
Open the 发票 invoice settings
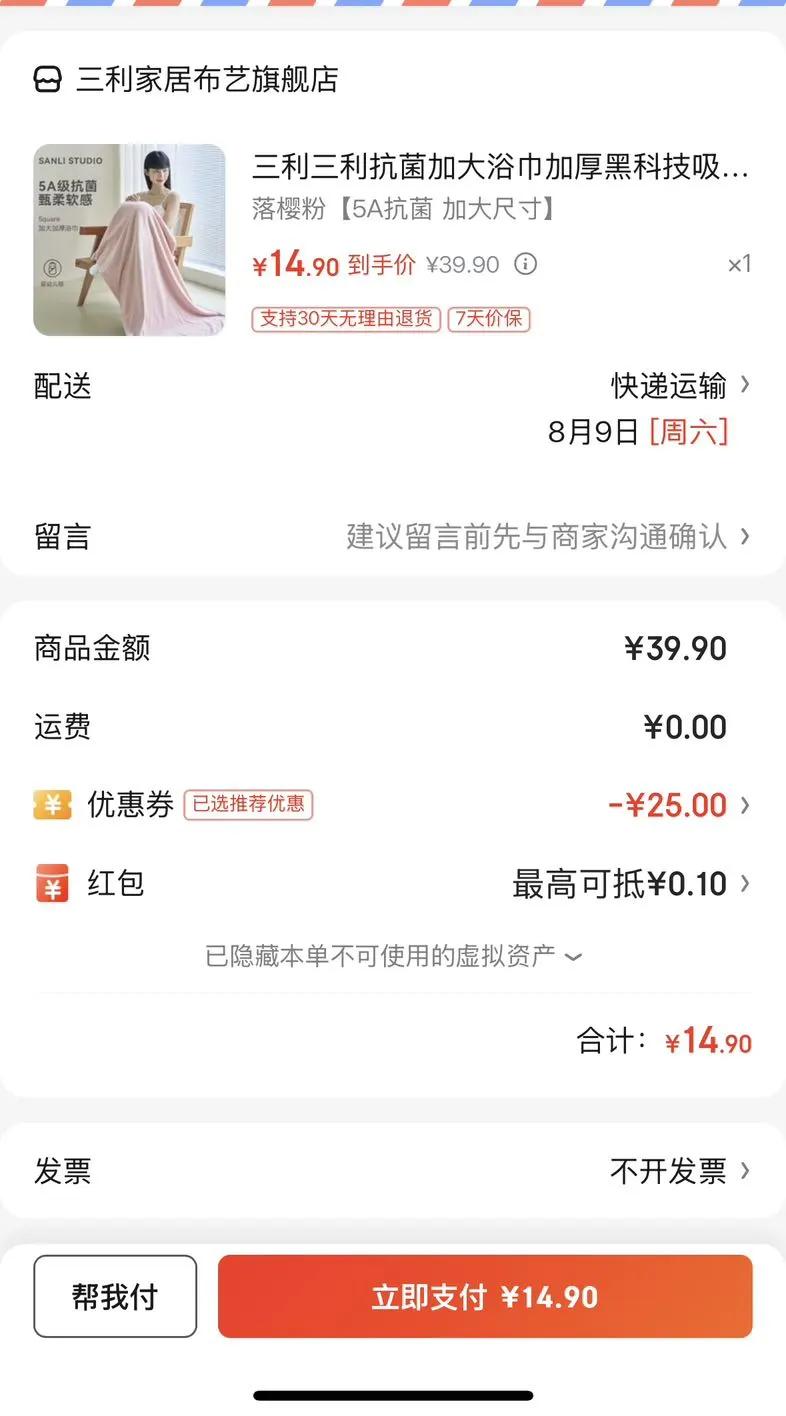tap(678, 1171)
